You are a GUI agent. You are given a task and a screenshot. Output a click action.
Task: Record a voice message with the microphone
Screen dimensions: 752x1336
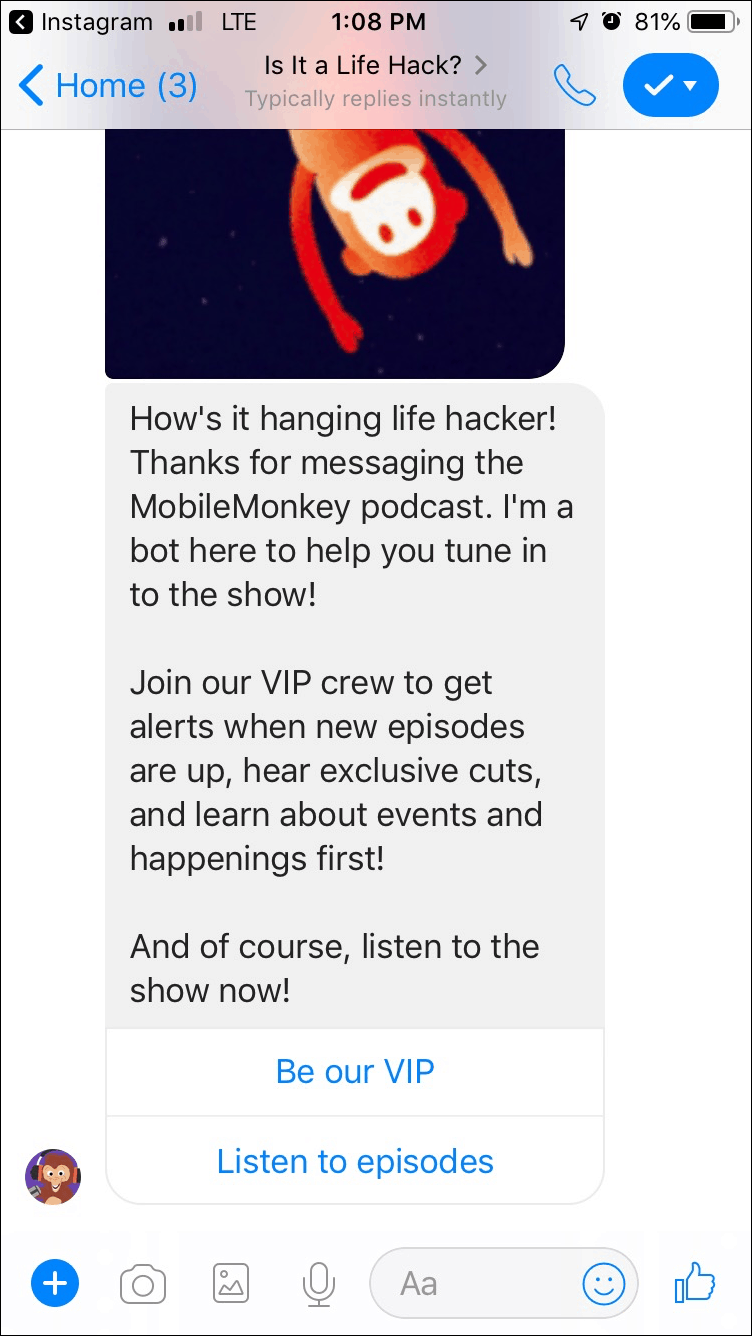click(318, 1283)
